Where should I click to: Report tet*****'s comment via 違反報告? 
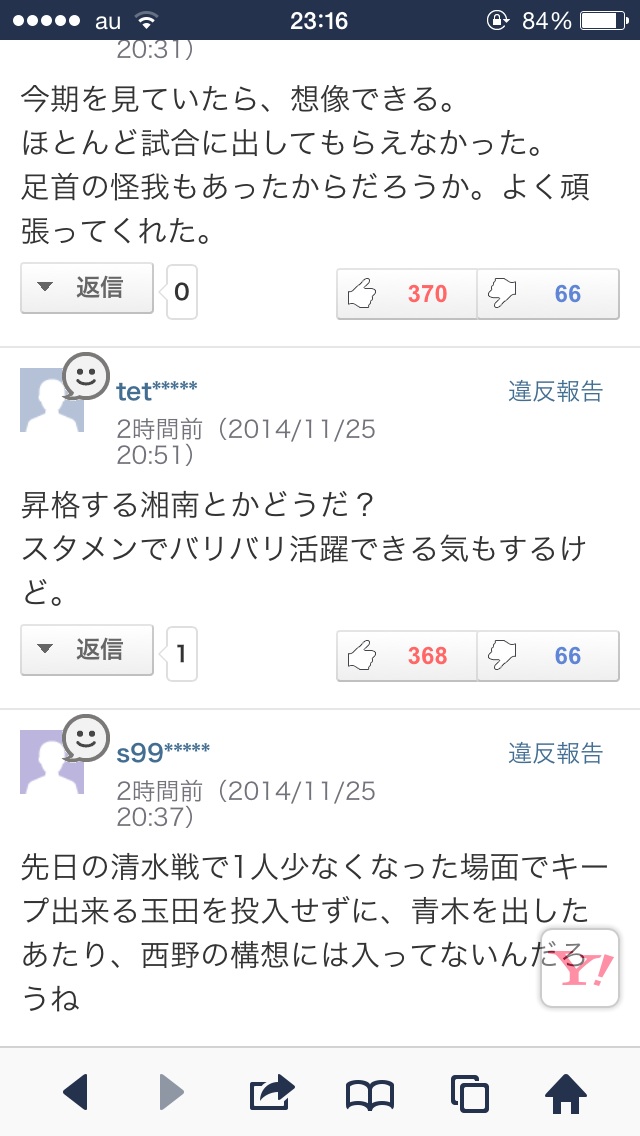(x=555, y=392)
